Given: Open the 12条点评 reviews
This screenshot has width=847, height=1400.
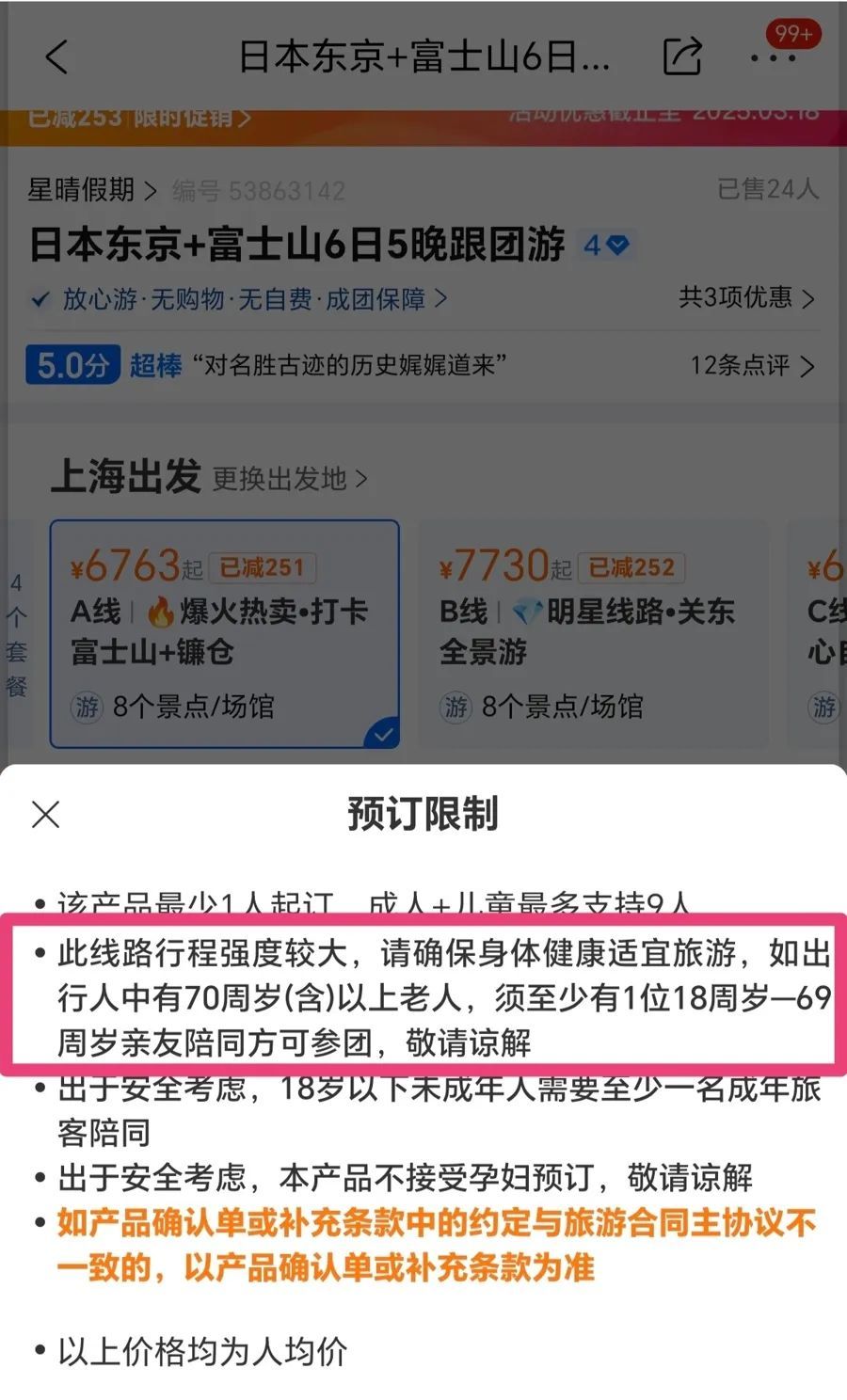Looking at the screenshot, I should click(752, 365).
